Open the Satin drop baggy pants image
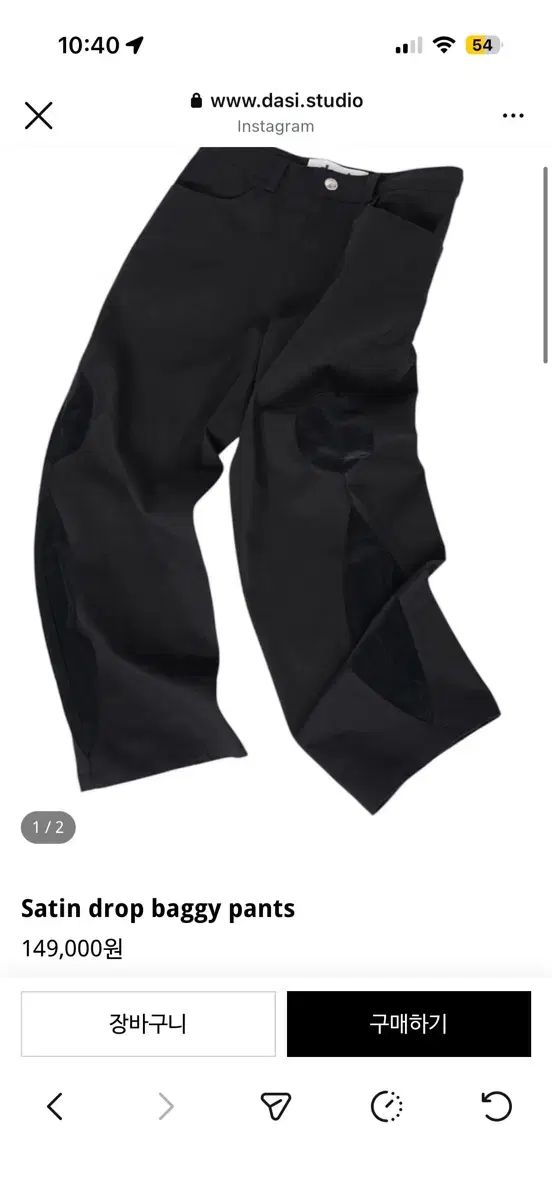The height and width of the screenshot is (1200, 552). click(x=276, y=480)
